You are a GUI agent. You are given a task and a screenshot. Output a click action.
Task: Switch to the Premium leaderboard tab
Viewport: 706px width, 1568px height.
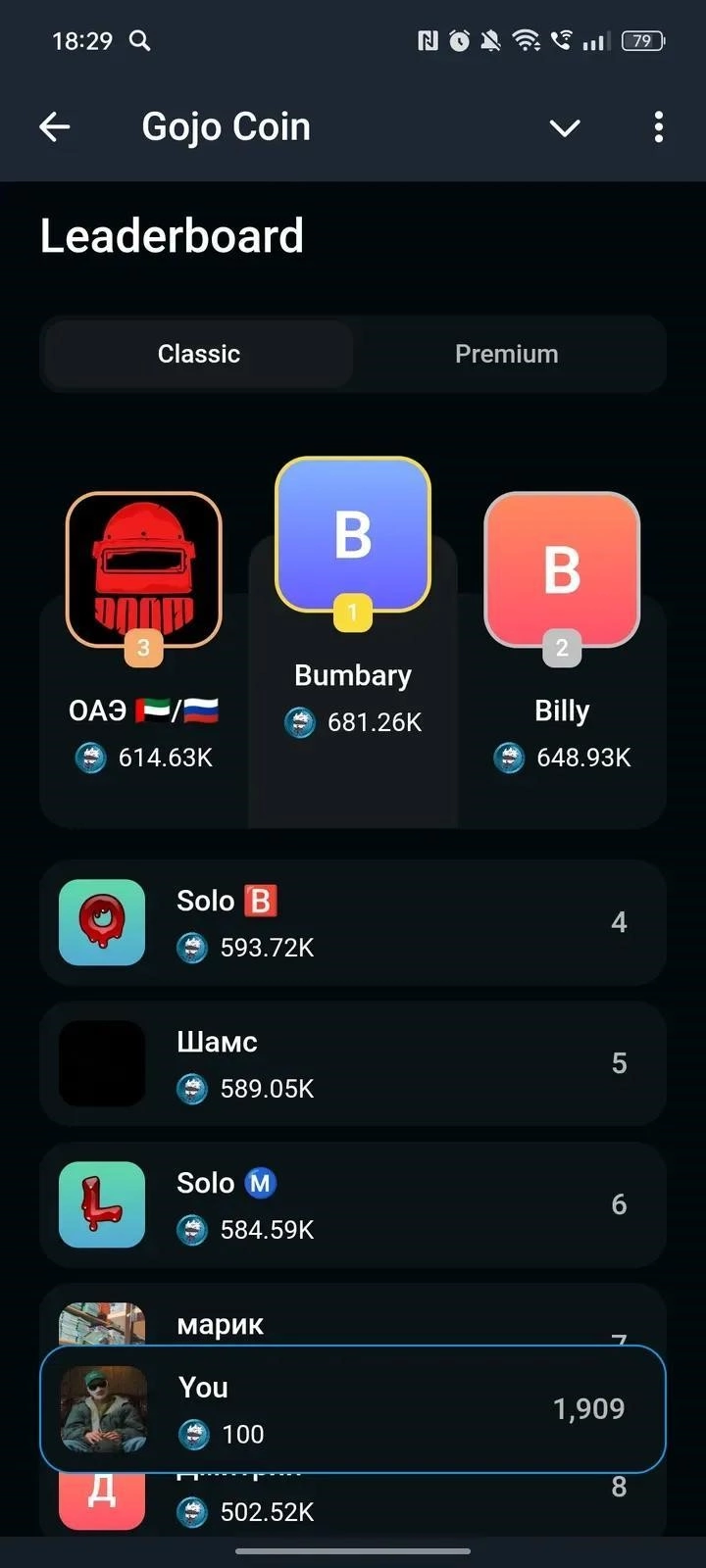coord(506,354)
